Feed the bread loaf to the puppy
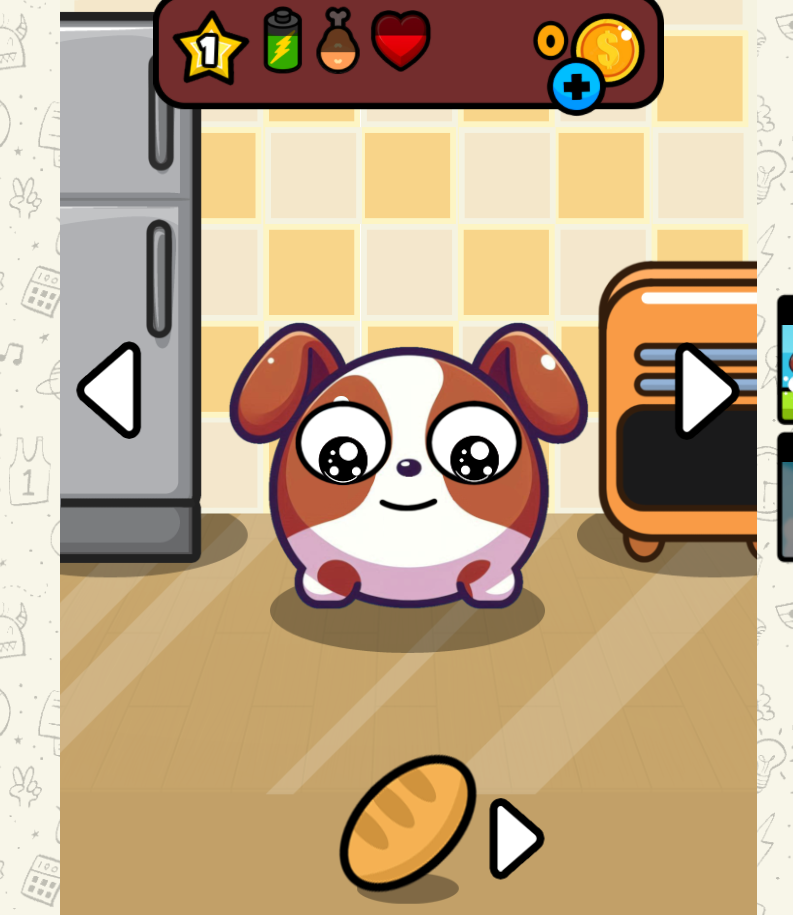793x915 pixels. [x=407, y=822]
